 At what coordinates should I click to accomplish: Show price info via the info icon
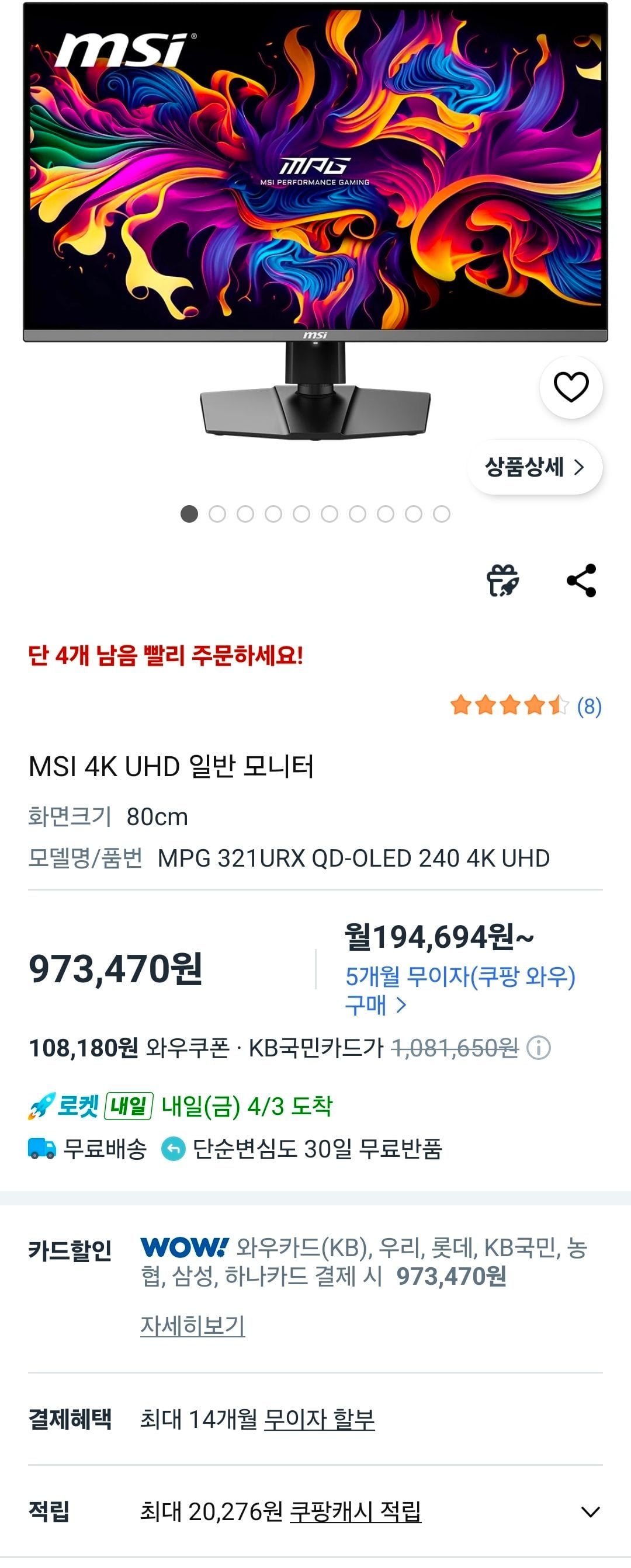[539, 1048]
